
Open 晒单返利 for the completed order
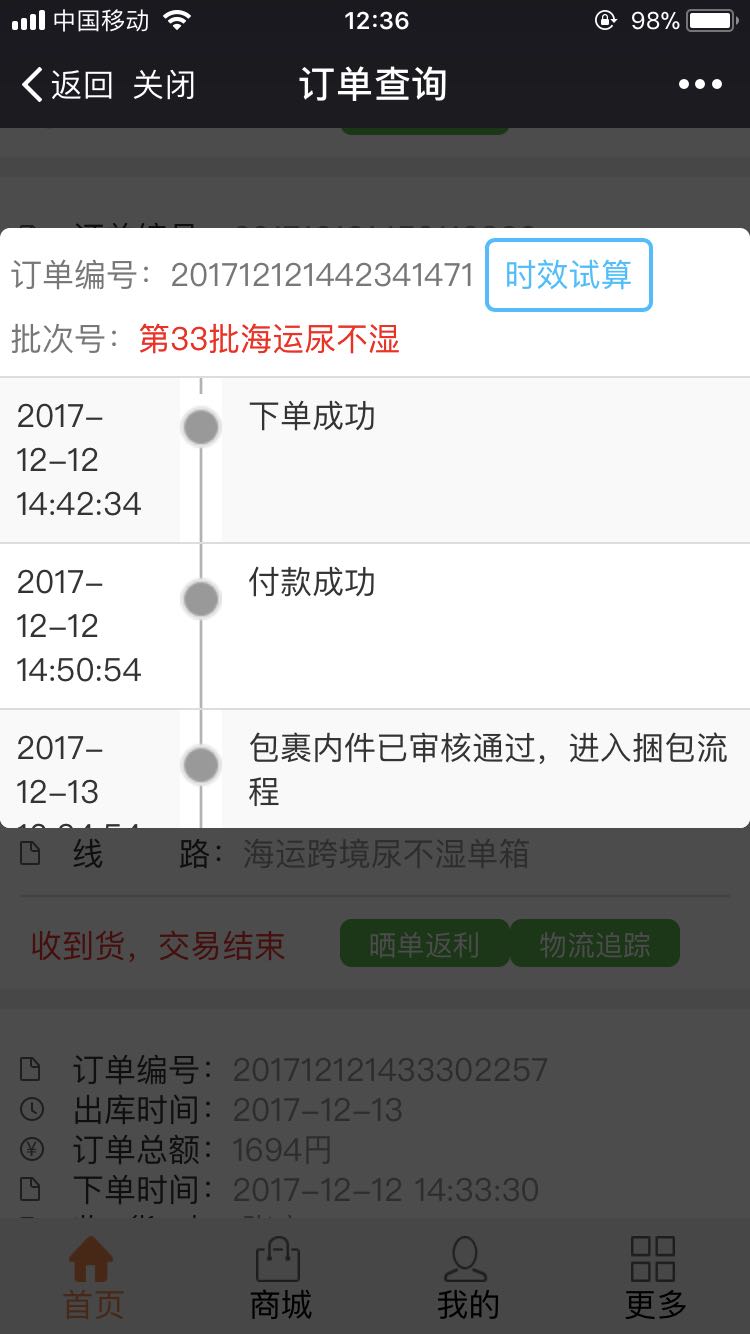tap(425, 944)
